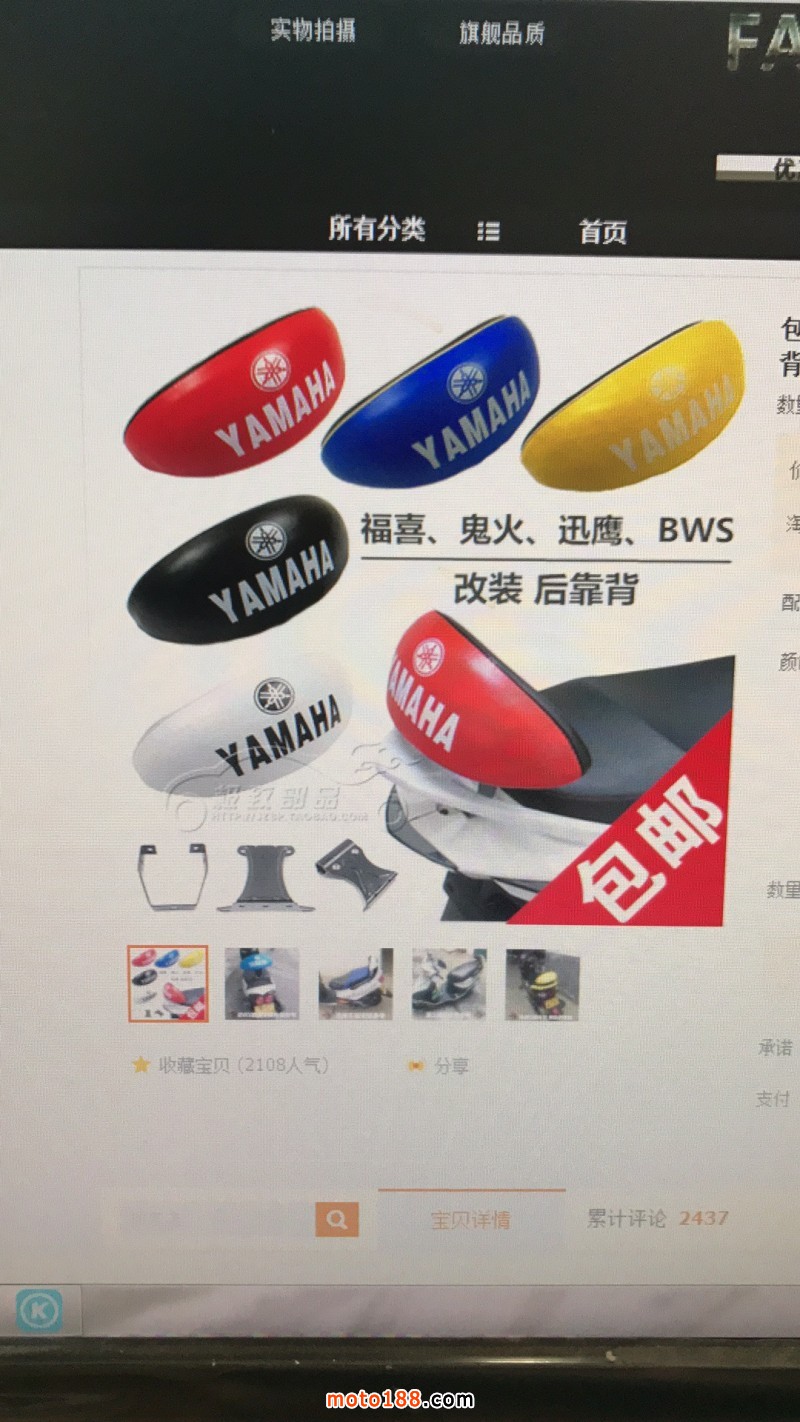
Task: Switch to the 宝贝详情 tab
Action: click(471, 1219)
